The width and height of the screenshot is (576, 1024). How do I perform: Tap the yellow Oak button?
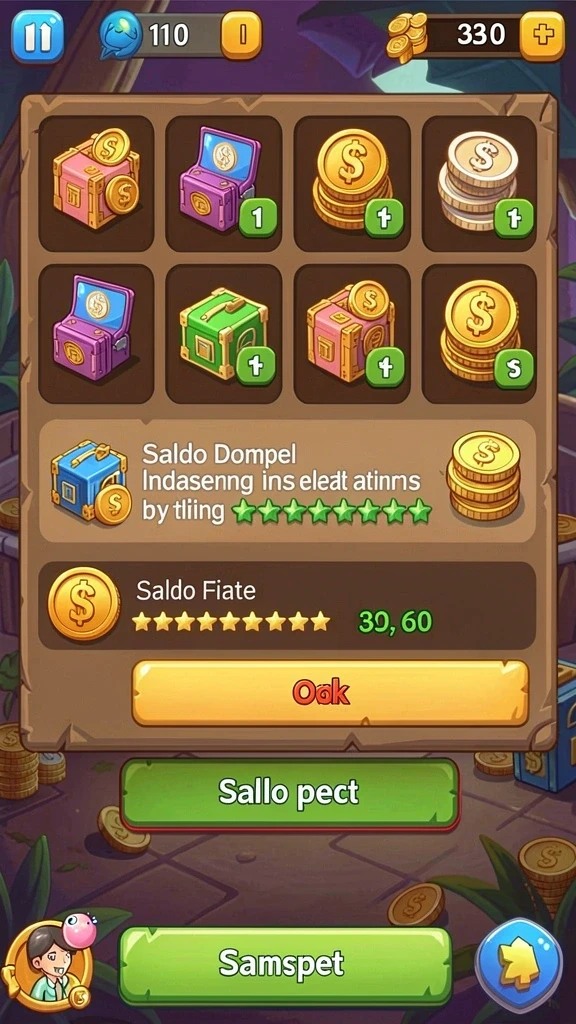click(330, 693)
